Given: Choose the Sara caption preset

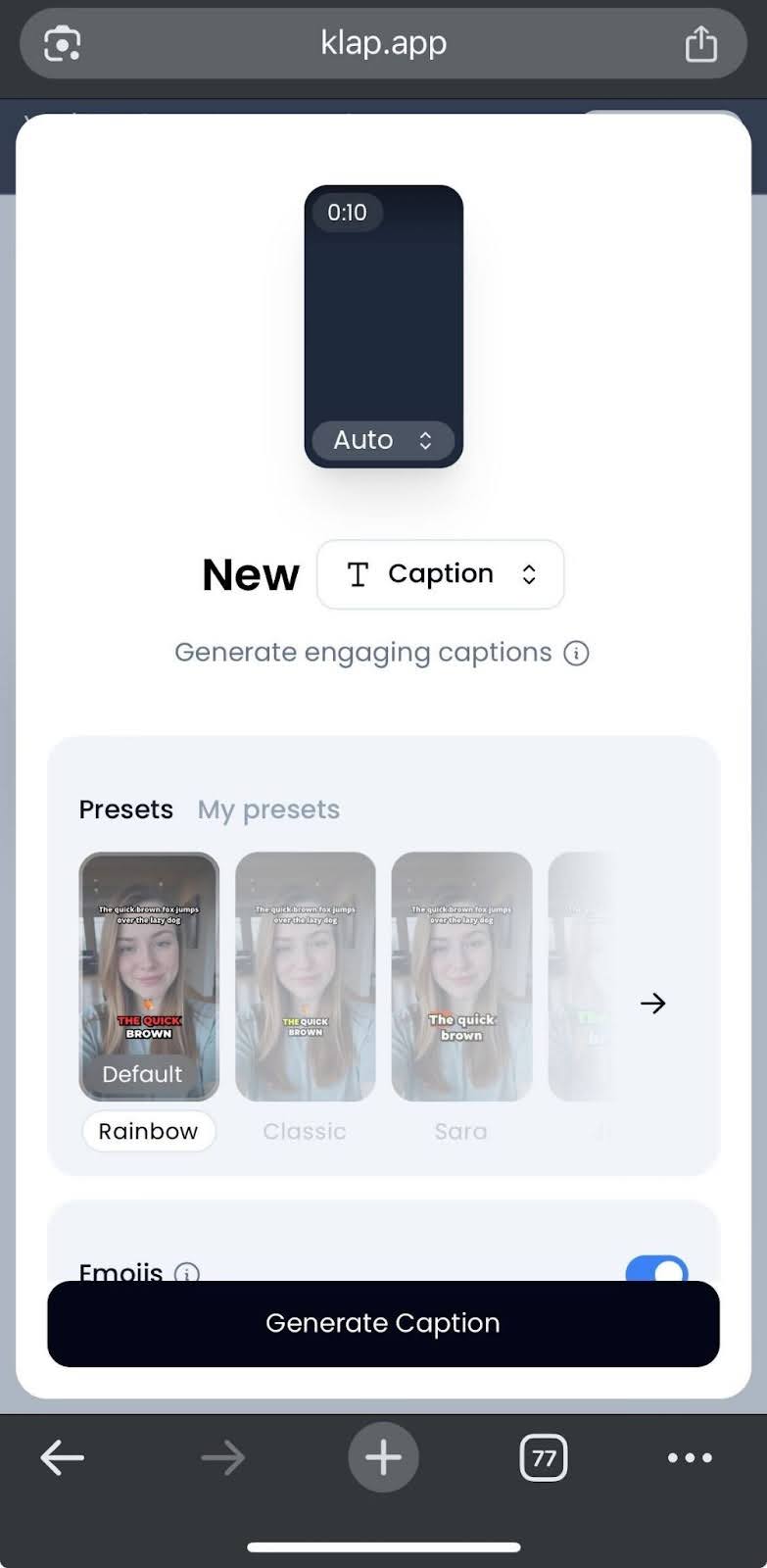Looking at the screenshot, I should pos(461,977).
